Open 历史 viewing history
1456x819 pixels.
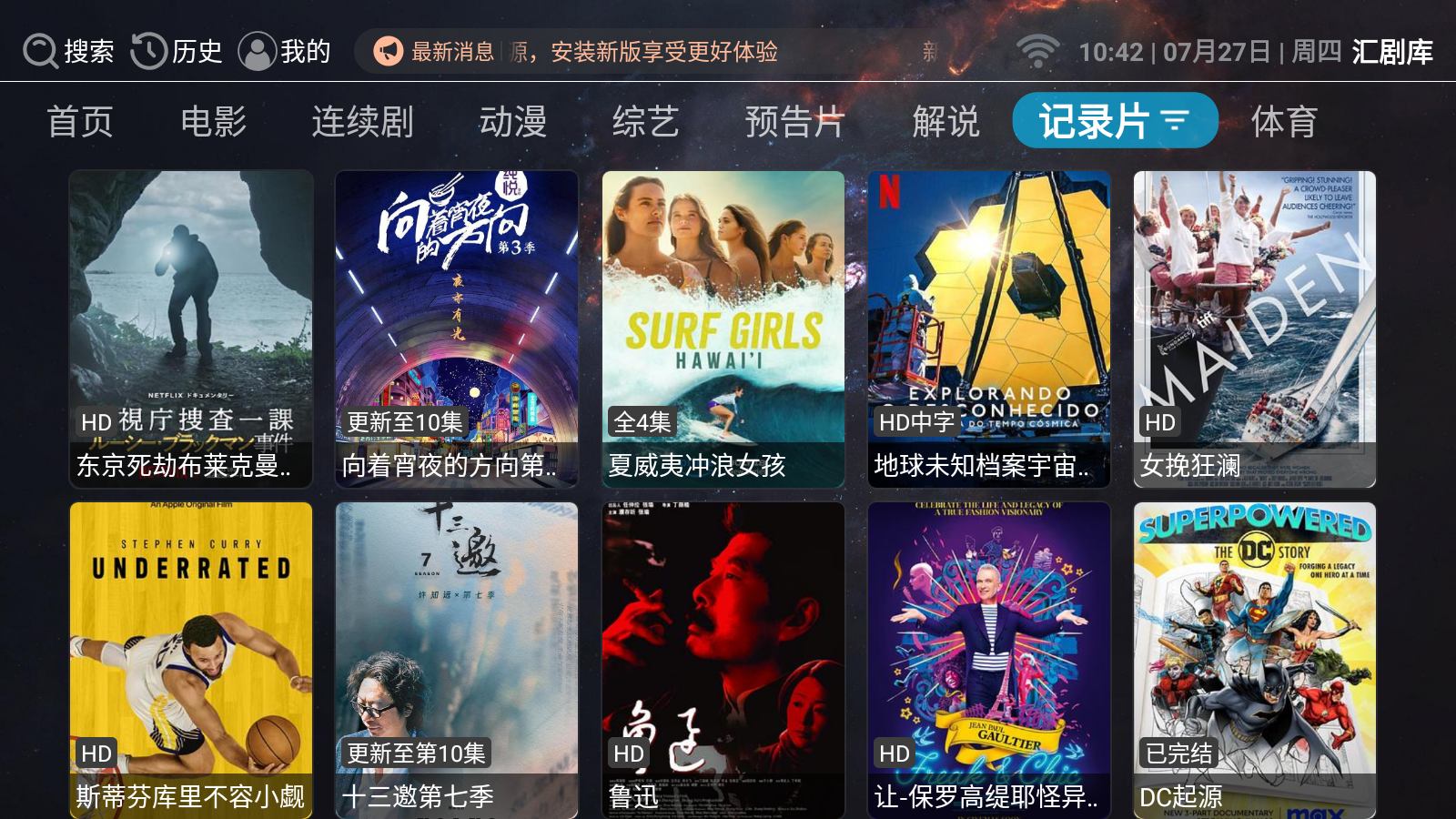177,51
